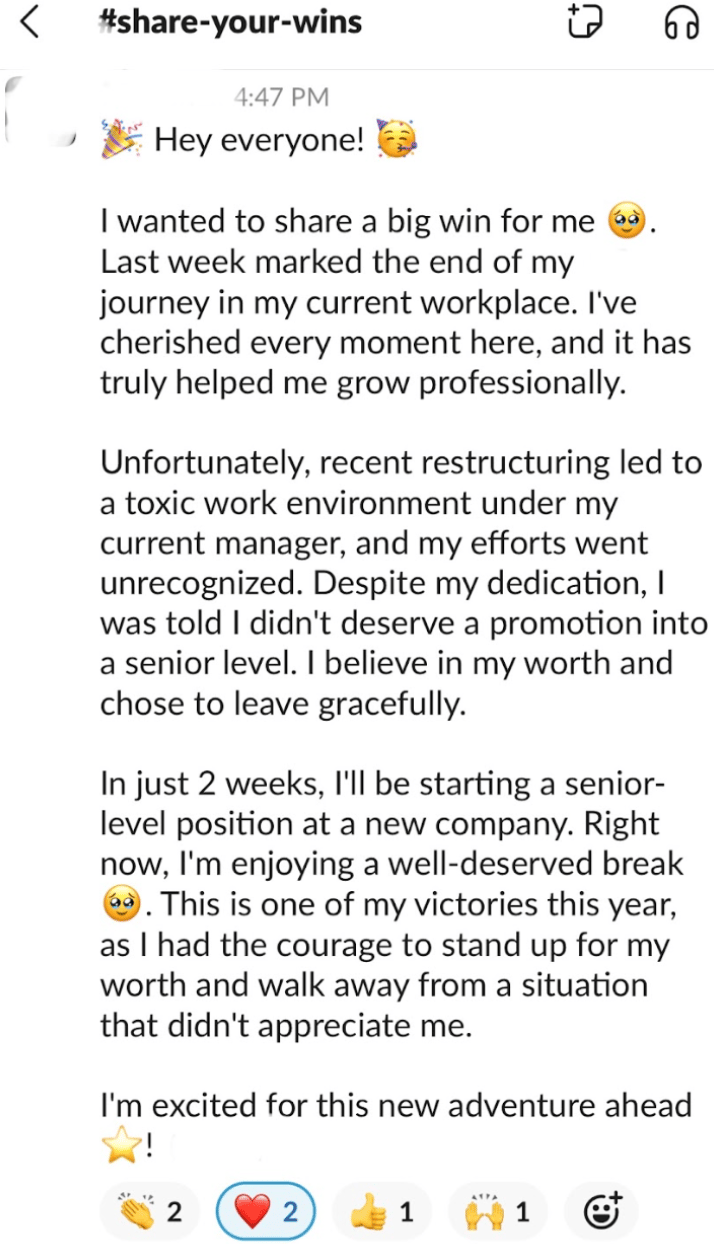Open the canvas icon in the header

tap(585, 23)
